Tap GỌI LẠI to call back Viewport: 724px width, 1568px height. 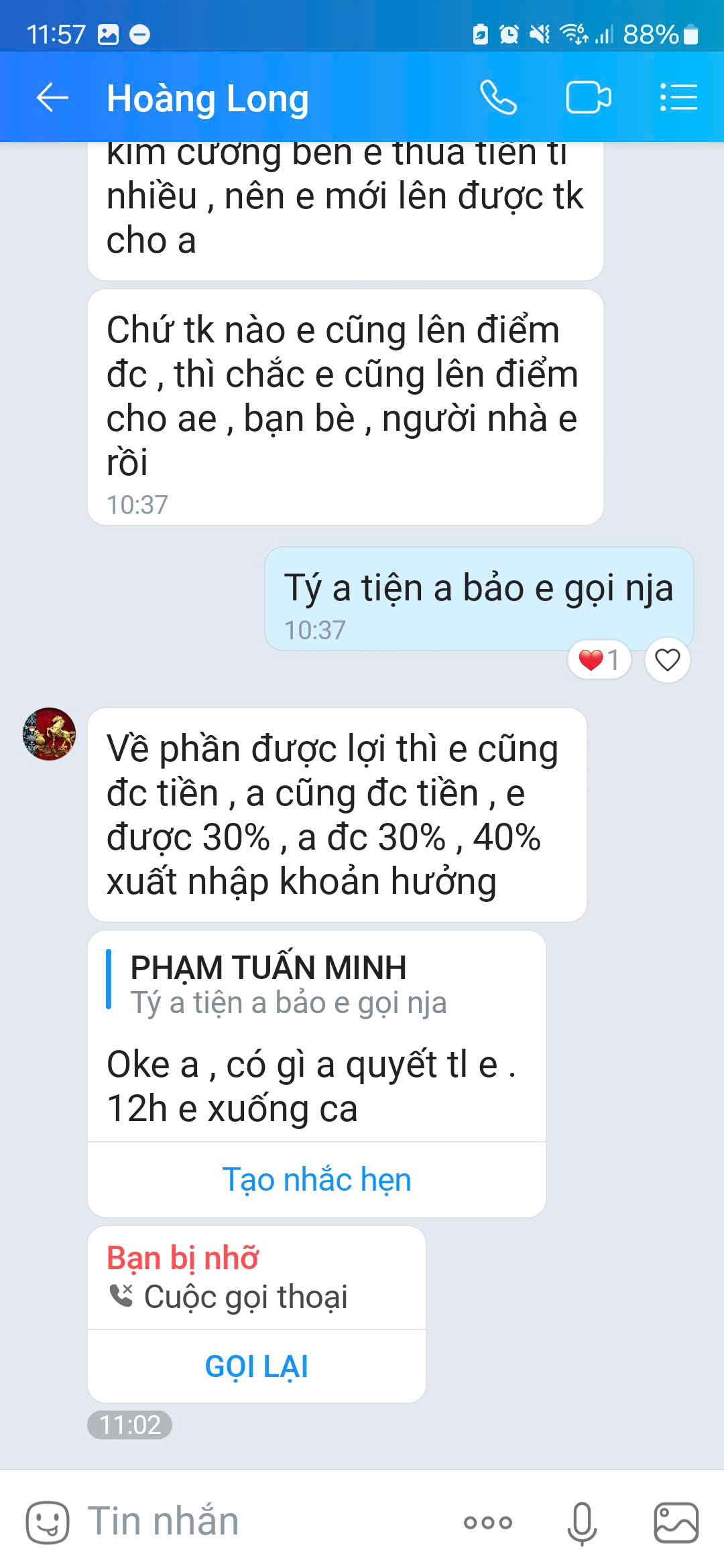(x=256, y=1366)
